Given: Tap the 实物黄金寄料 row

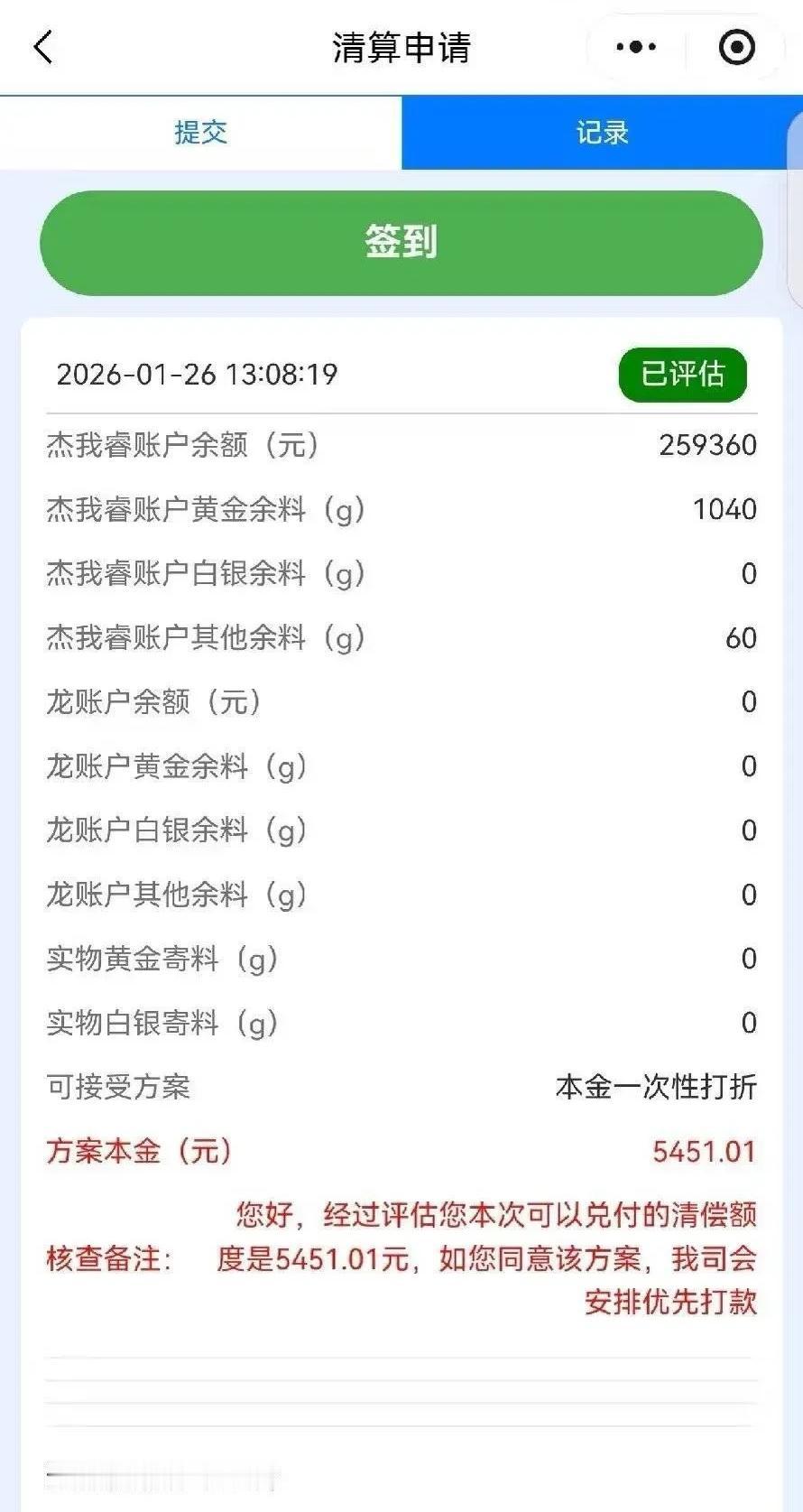Looking at the screenshot, I should (x=401, y=960).
